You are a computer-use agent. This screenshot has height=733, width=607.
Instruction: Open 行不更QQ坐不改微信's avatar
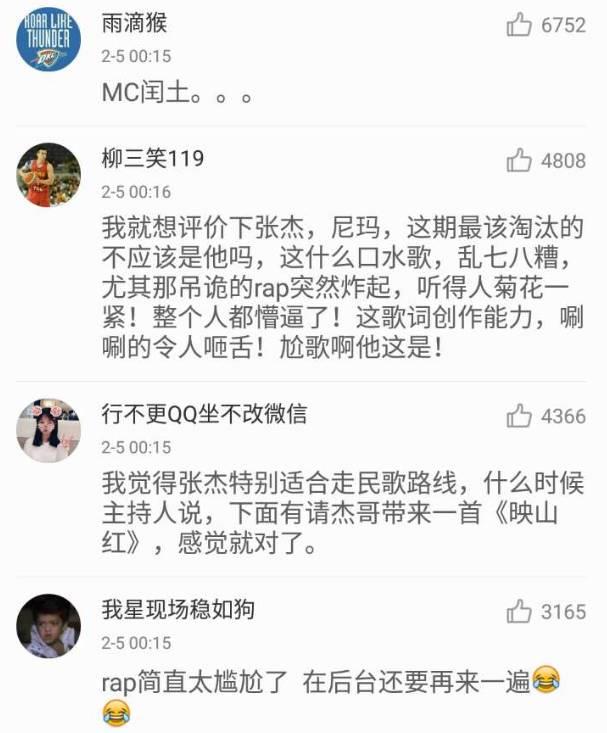coord(48,430)
